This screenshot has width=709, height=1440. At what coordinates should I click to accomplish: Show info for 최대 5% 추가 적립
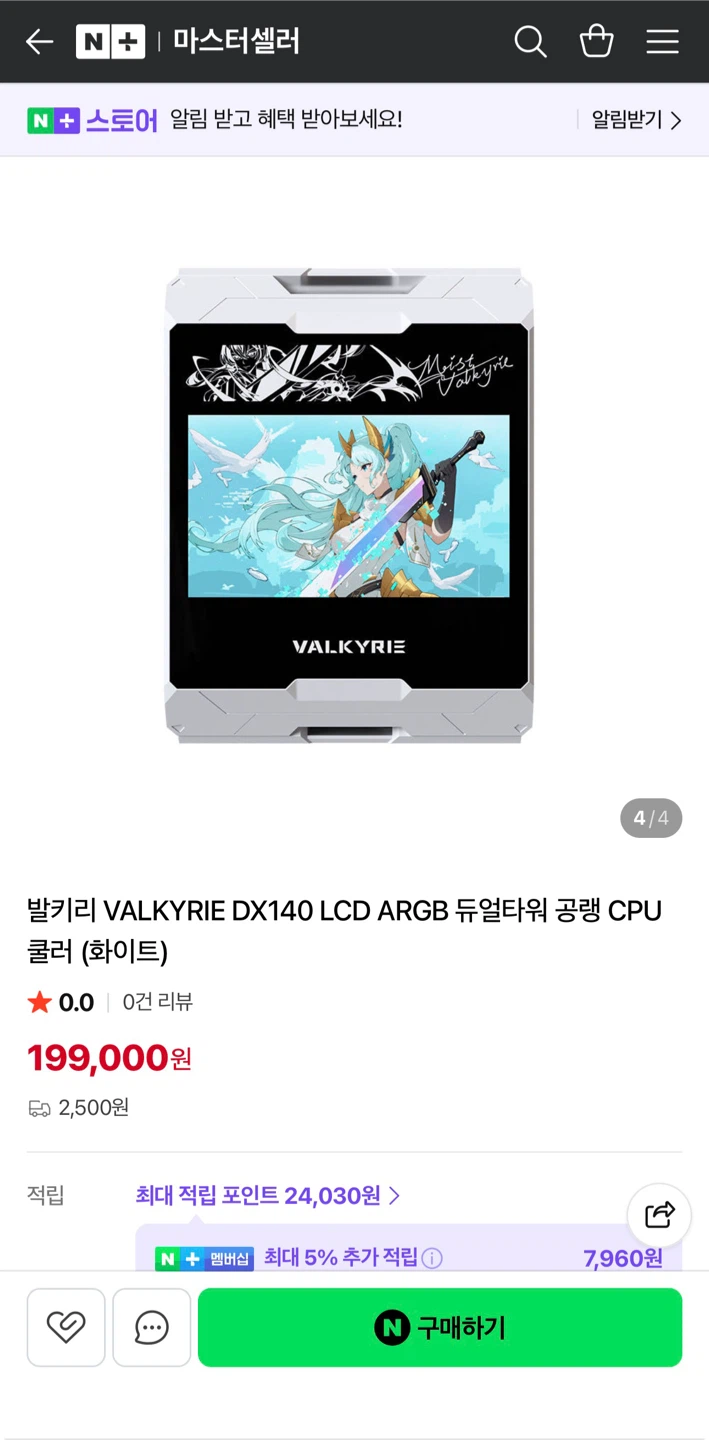coord(432,1258)
